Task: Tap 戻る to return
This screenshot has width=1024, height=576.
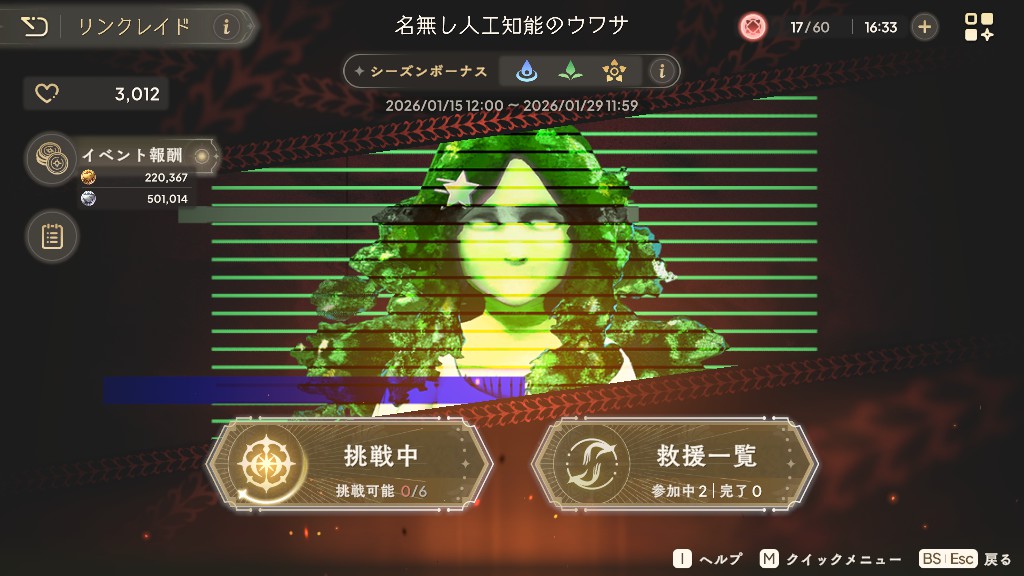Action: [x=966, y=559]
